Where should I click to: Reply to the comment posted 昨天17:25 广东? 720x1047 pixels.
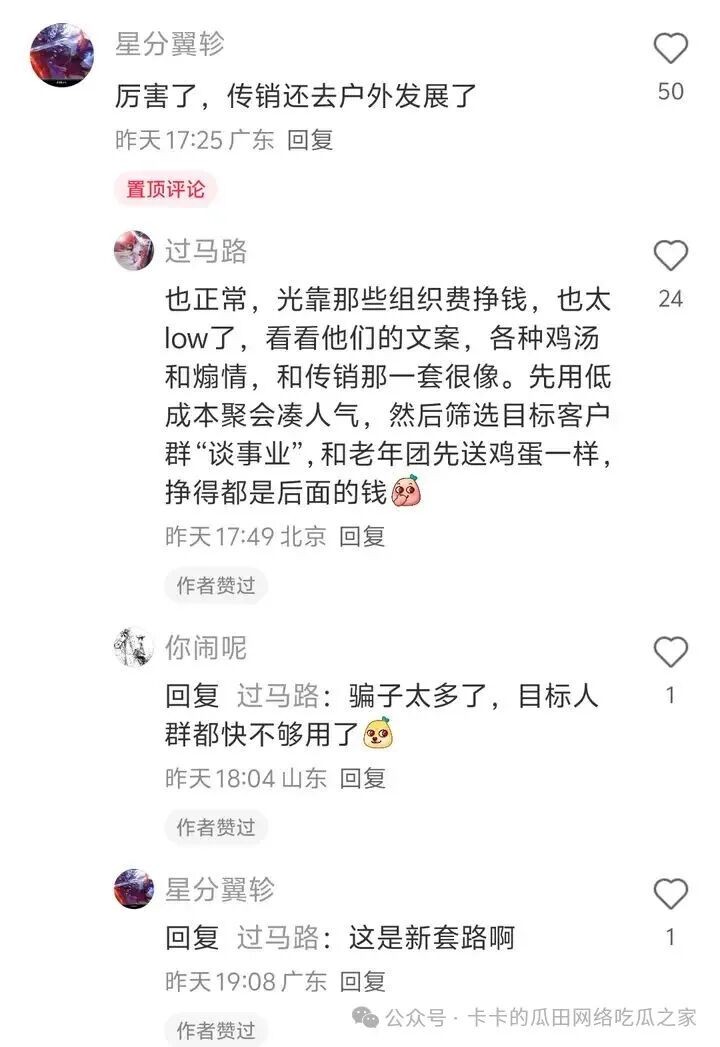(310, 140)
